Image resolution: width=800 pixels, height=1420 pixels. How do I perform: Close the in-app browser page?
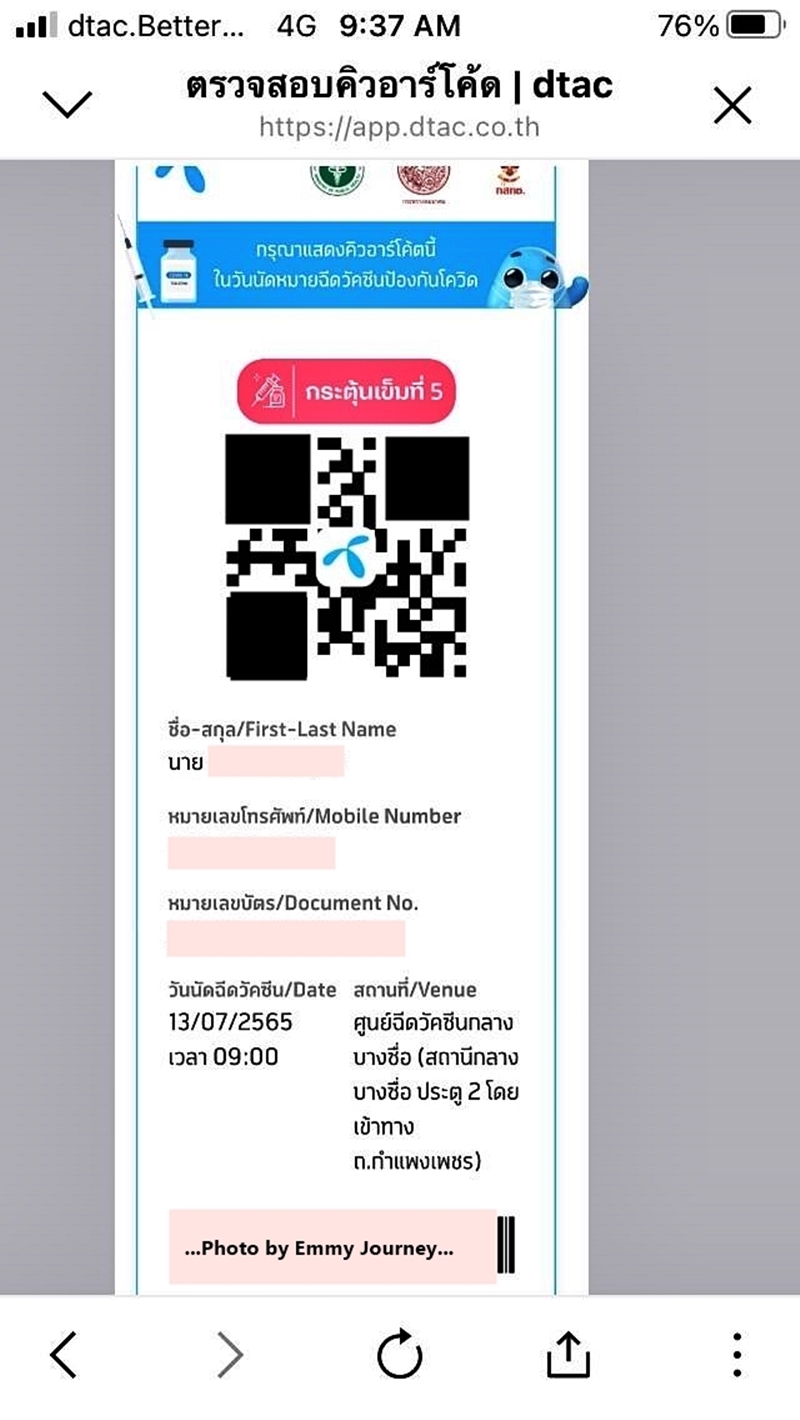[x=733, y=104]
